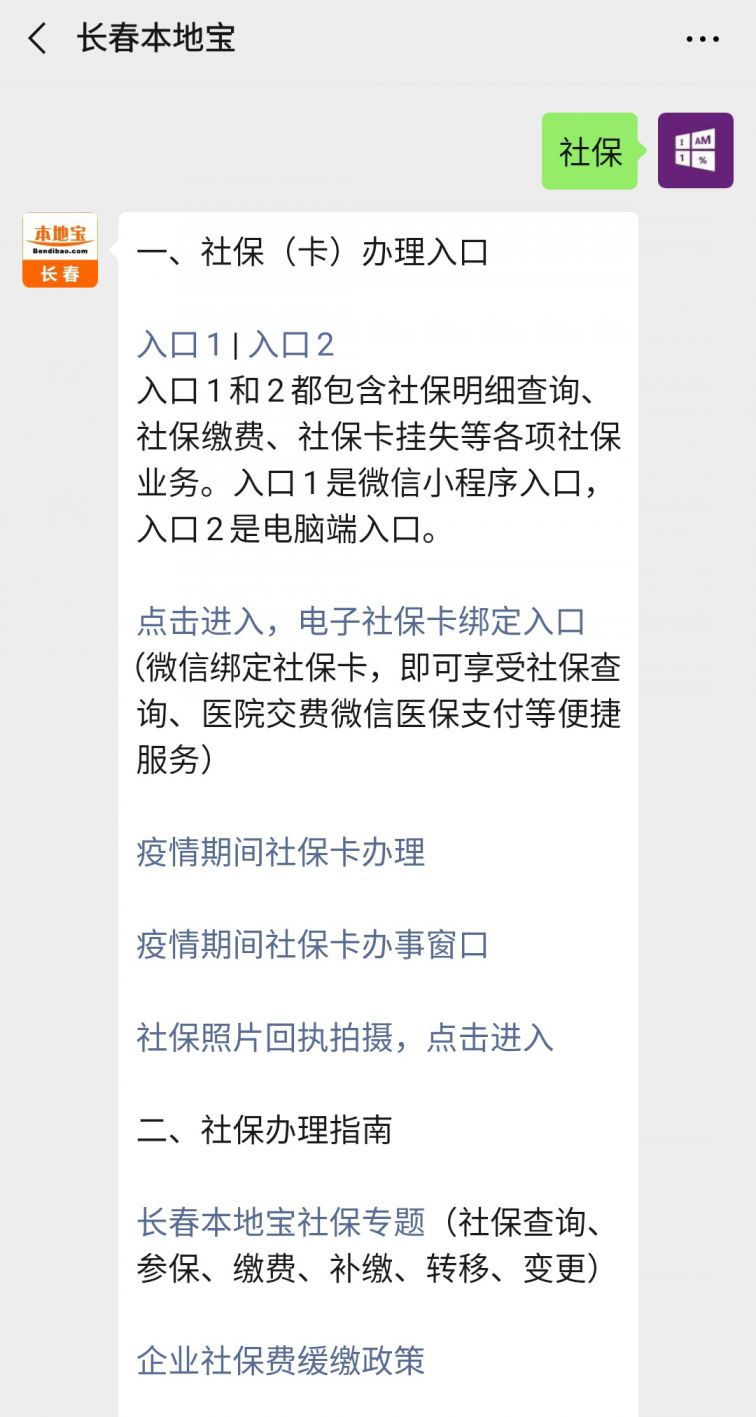Go back from 长春本地宝 chat
756x1417 pixels.
[38, 40]
